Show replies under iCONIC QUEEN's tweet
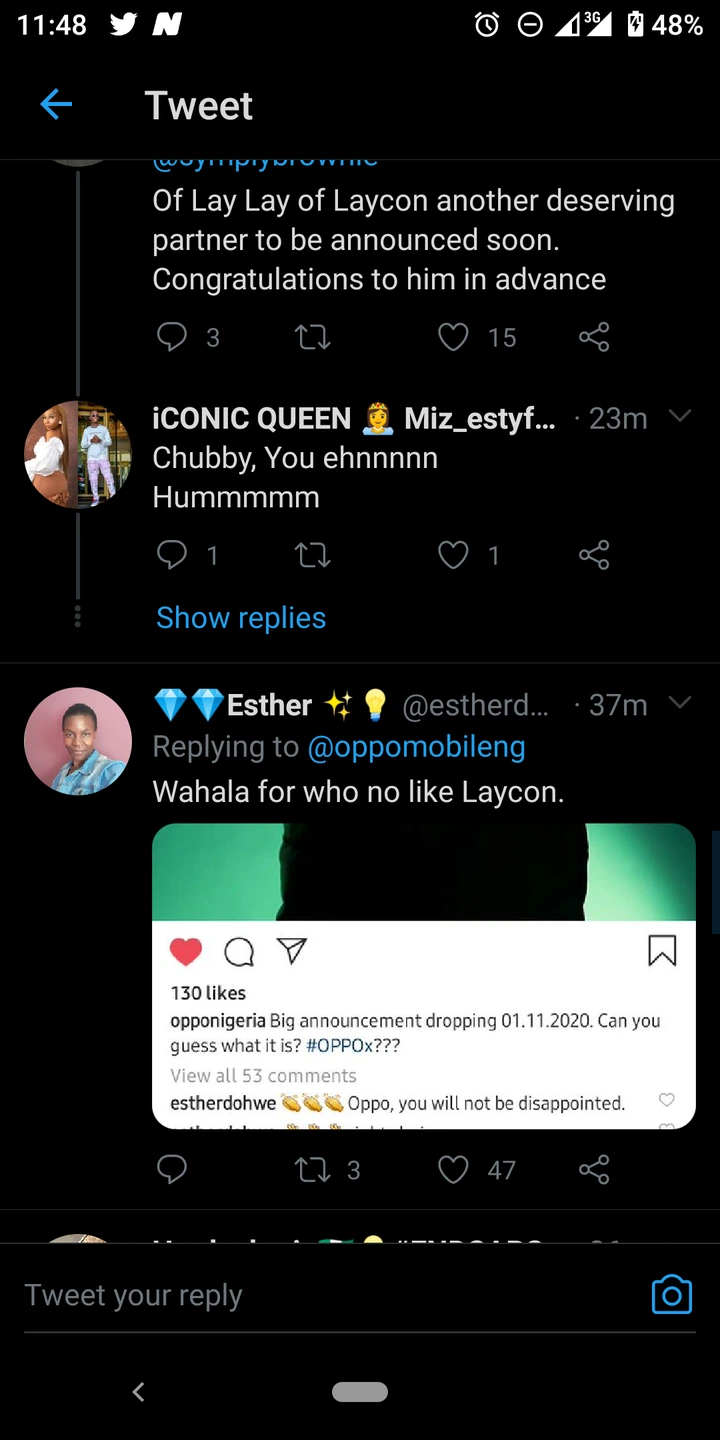 point(241,618)
